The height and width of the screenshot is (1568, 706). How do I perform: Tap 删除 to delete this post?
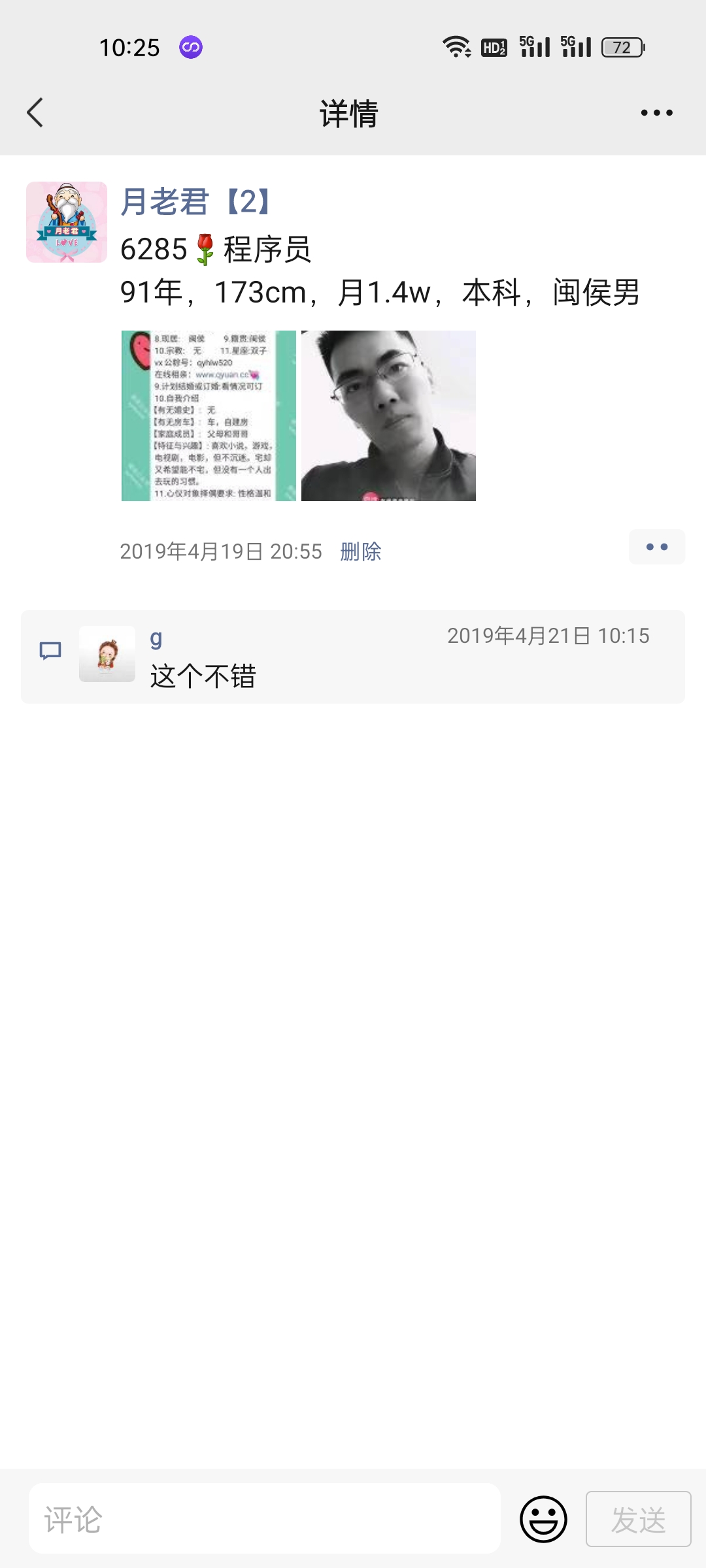(x=360, y=551)
